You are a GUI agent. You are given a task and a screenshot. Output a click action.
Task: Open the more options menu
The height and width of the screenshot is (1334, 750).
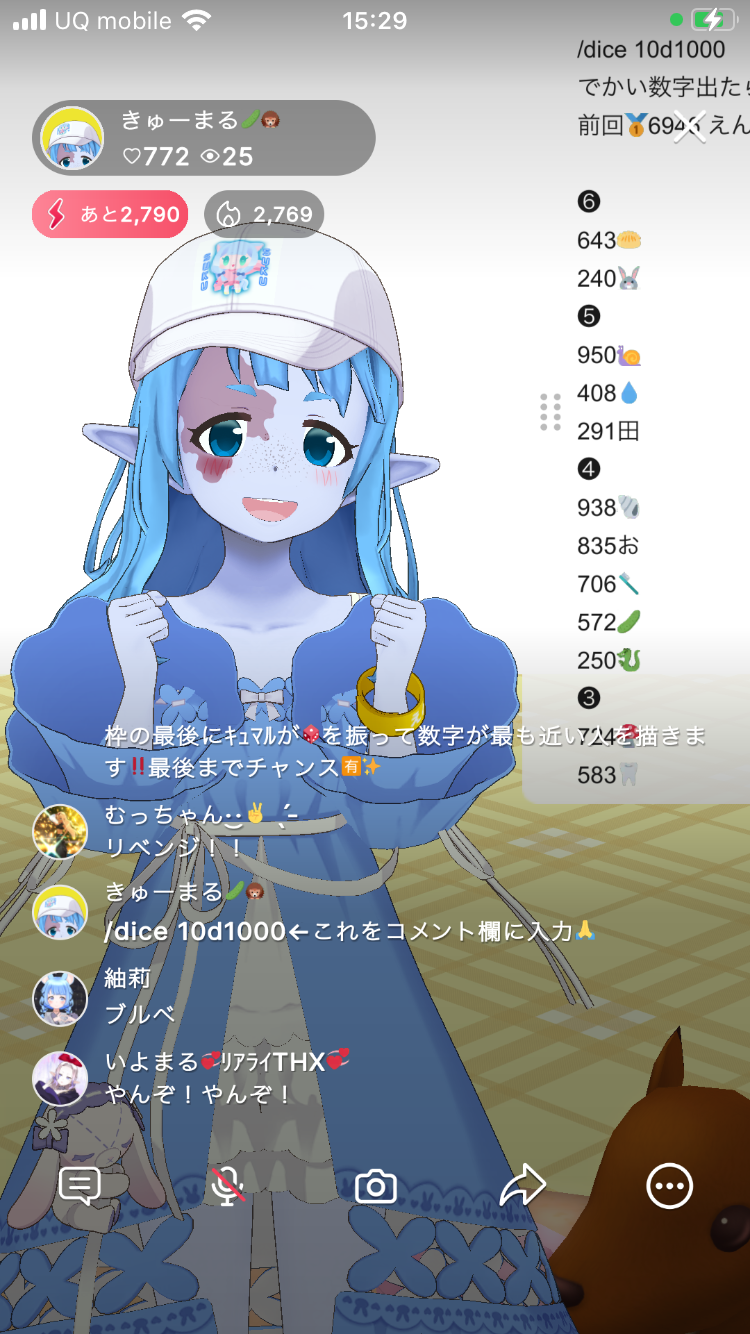[x=669, y=1186]
